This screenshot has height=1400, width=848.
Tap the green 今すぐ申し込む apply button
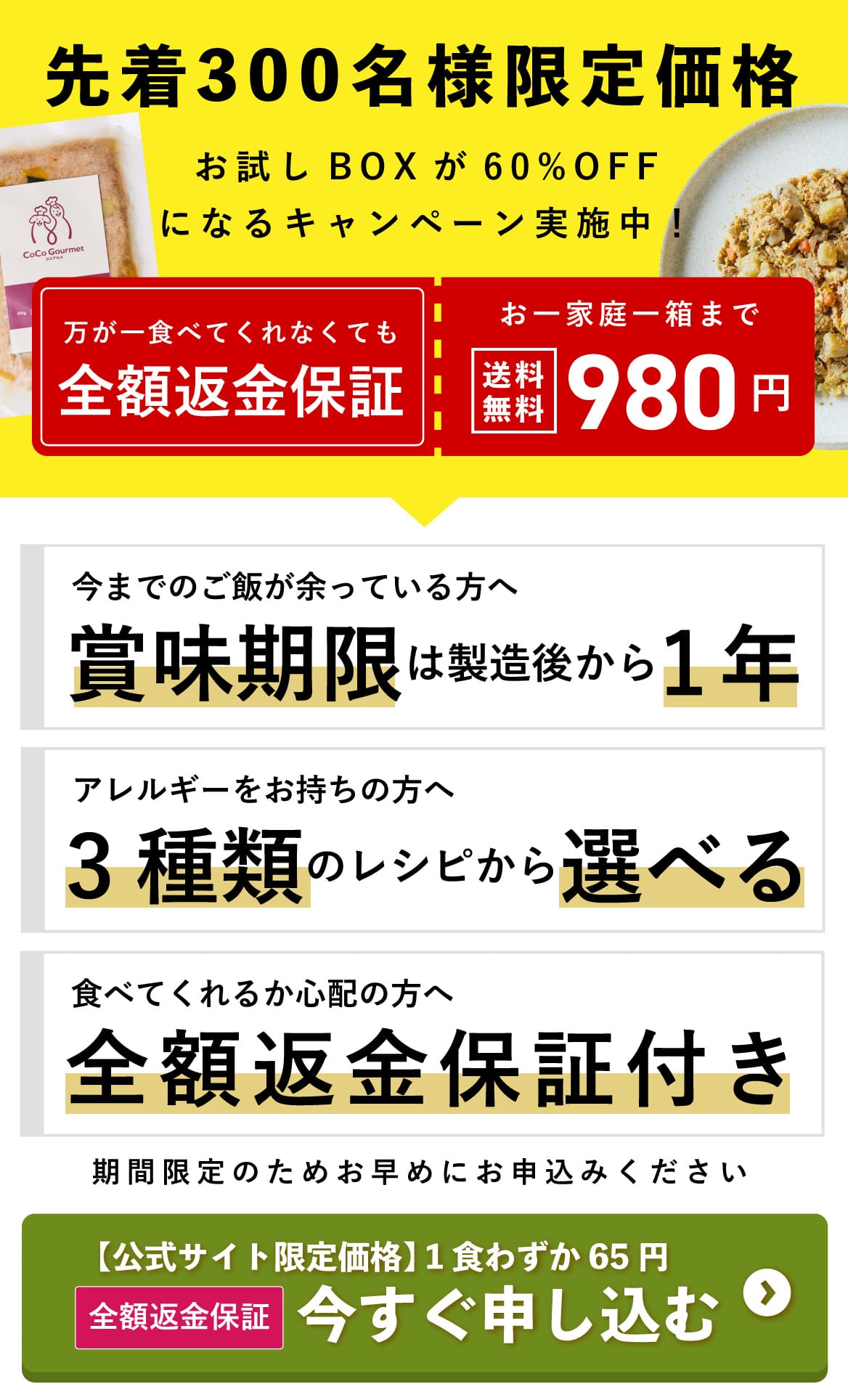pos(425,1297)
